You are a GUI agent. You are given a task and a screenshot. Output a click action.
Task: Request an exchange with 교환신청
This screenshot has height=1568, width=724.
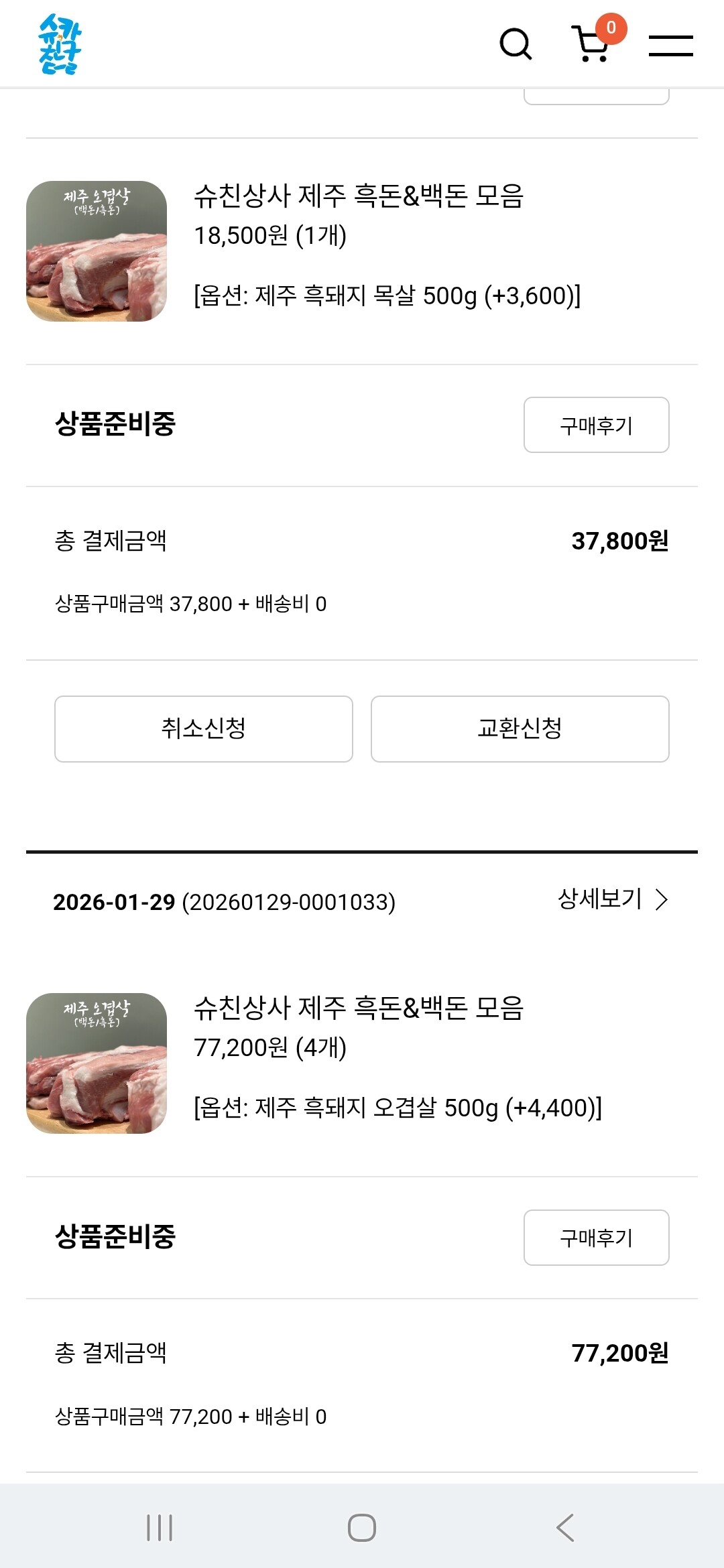coord(520,728)
